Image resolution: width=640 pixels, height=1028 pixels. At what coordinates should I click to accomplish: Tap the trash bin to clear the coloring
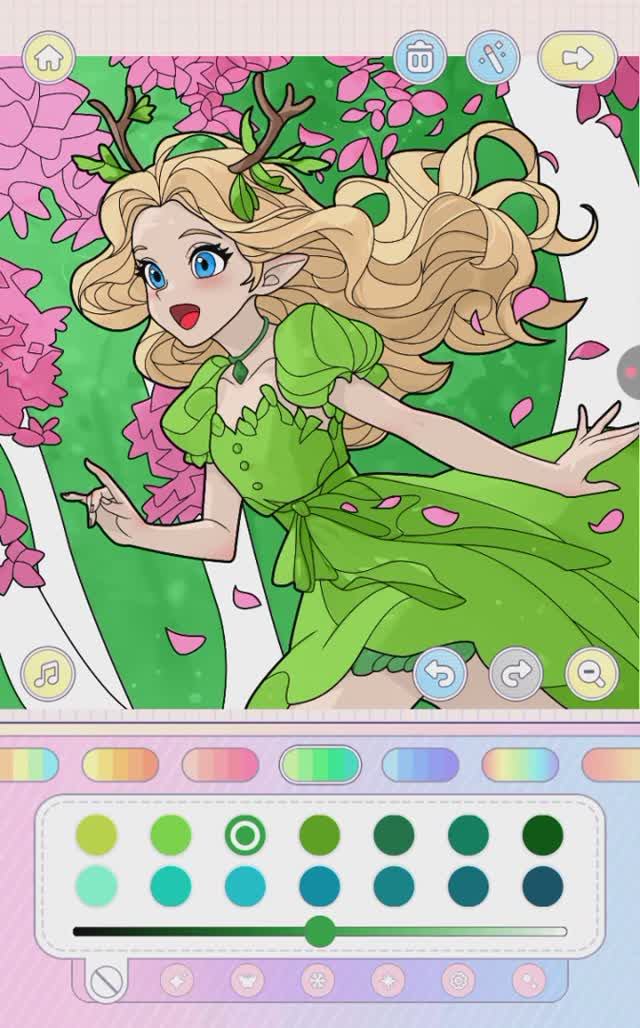coord(420,58)
